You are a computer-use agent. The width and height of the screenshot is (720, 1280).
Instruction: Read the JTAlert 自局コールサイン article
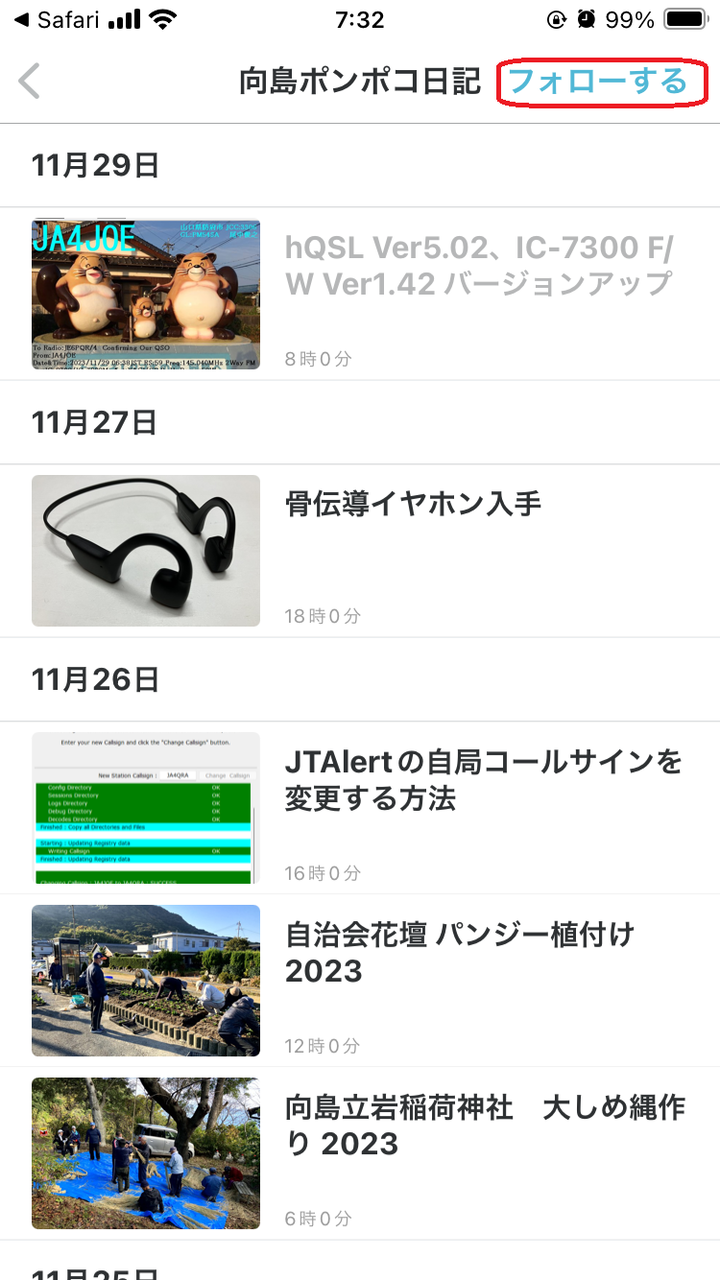tap(483, 781)
